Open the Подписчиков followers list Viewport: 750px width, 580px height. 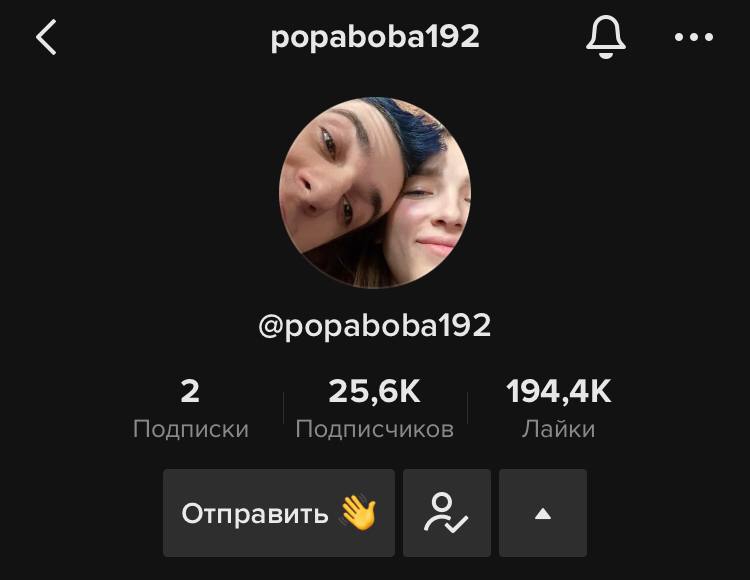(375, 409)
